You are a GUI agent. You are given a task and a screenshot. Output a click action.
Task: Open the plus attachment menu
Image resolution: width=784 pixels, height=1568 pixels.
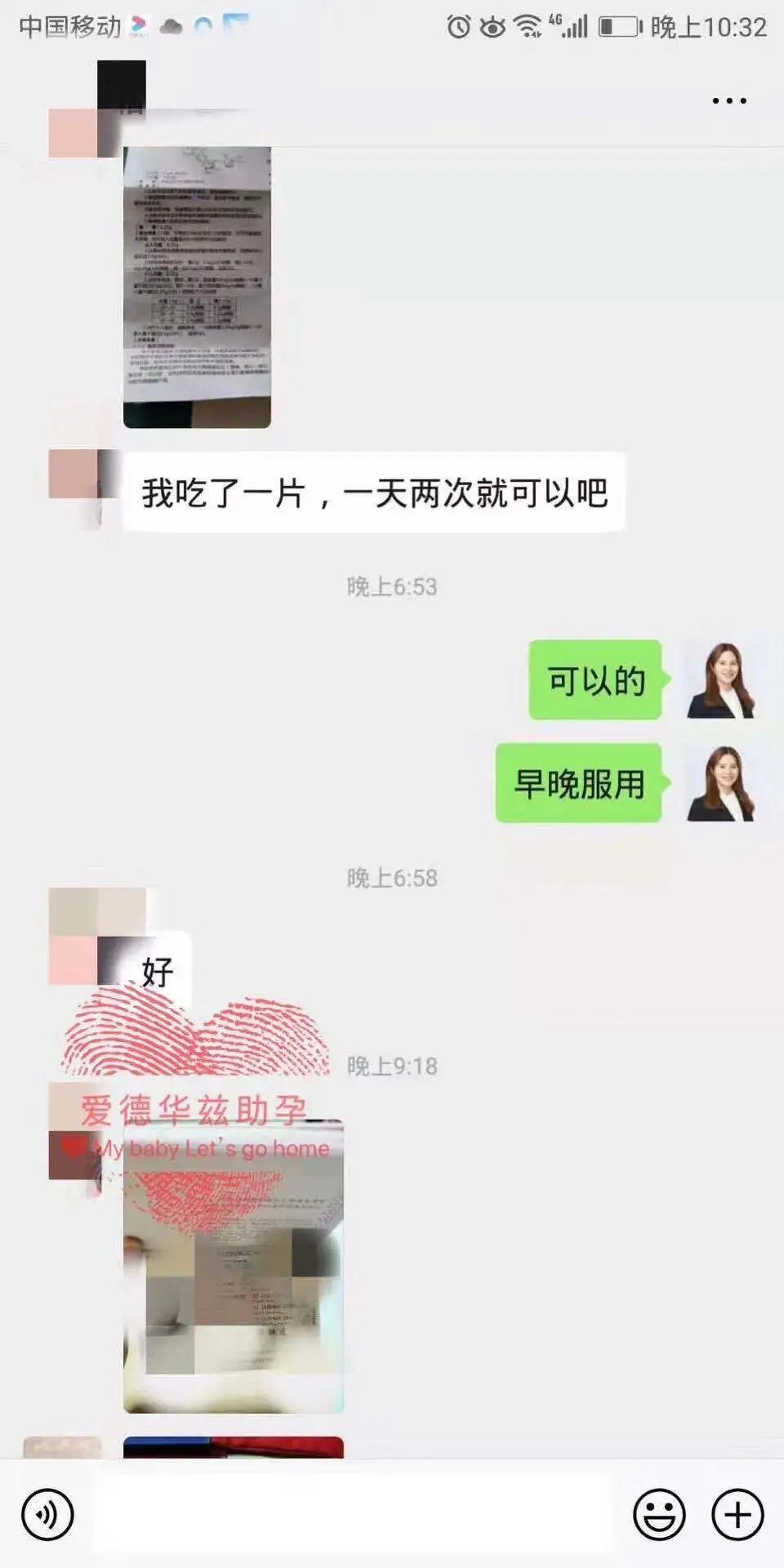point(737,1514)
